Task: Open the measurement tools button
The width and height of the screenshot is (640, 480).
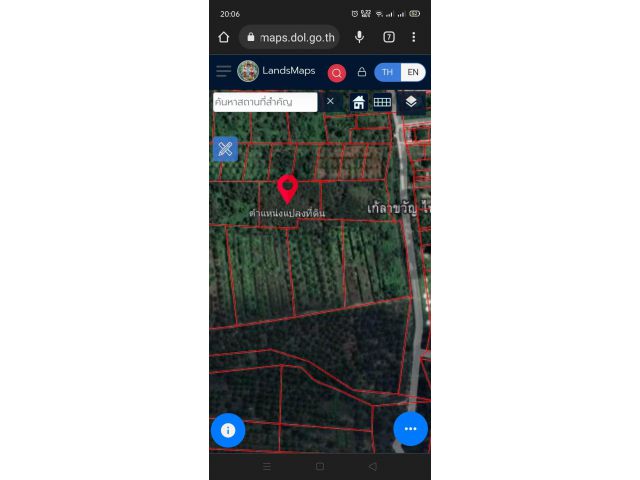Action: click(225, 149)
